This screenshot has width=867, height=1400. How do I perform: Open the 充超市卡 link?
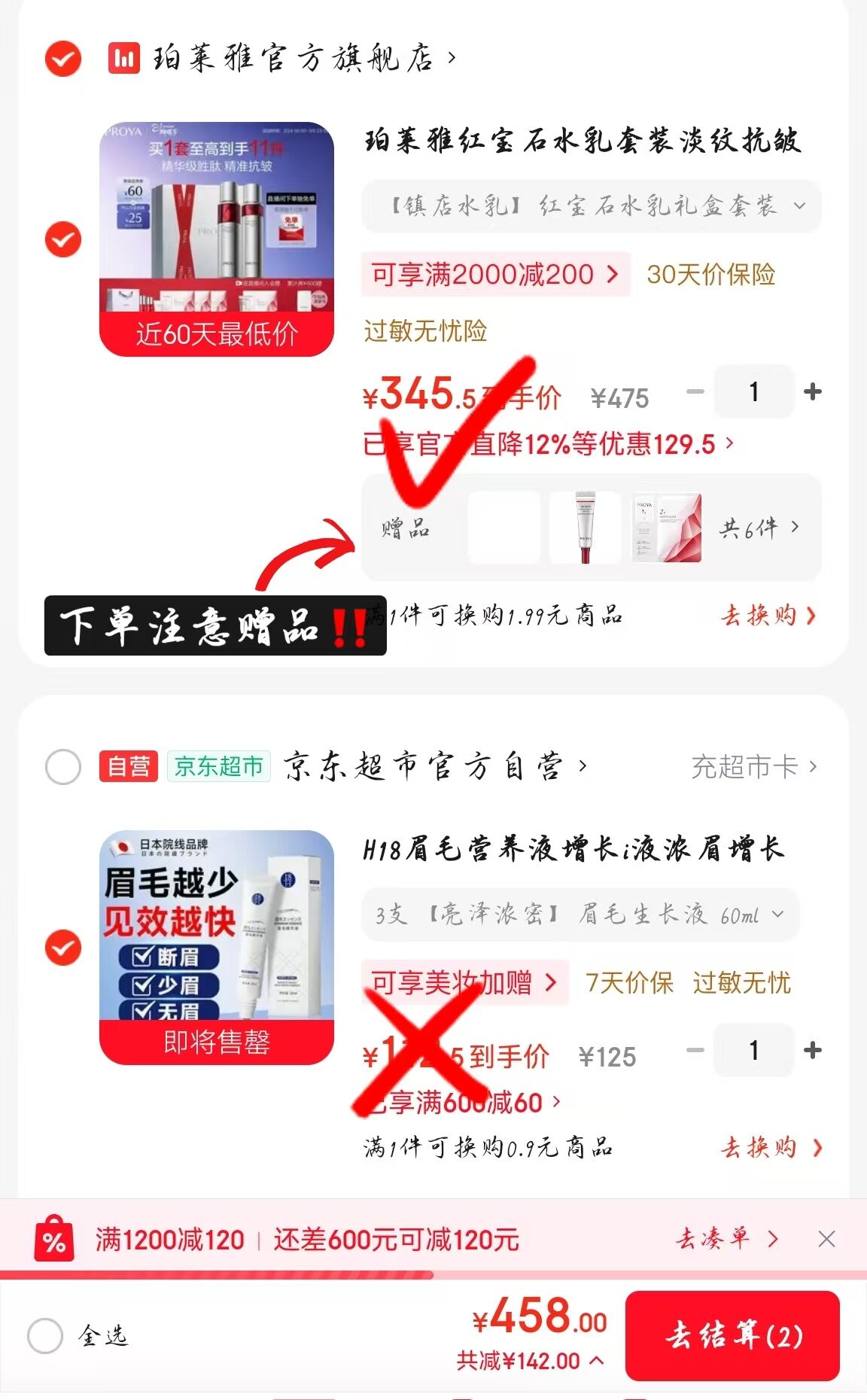point(753,767)
